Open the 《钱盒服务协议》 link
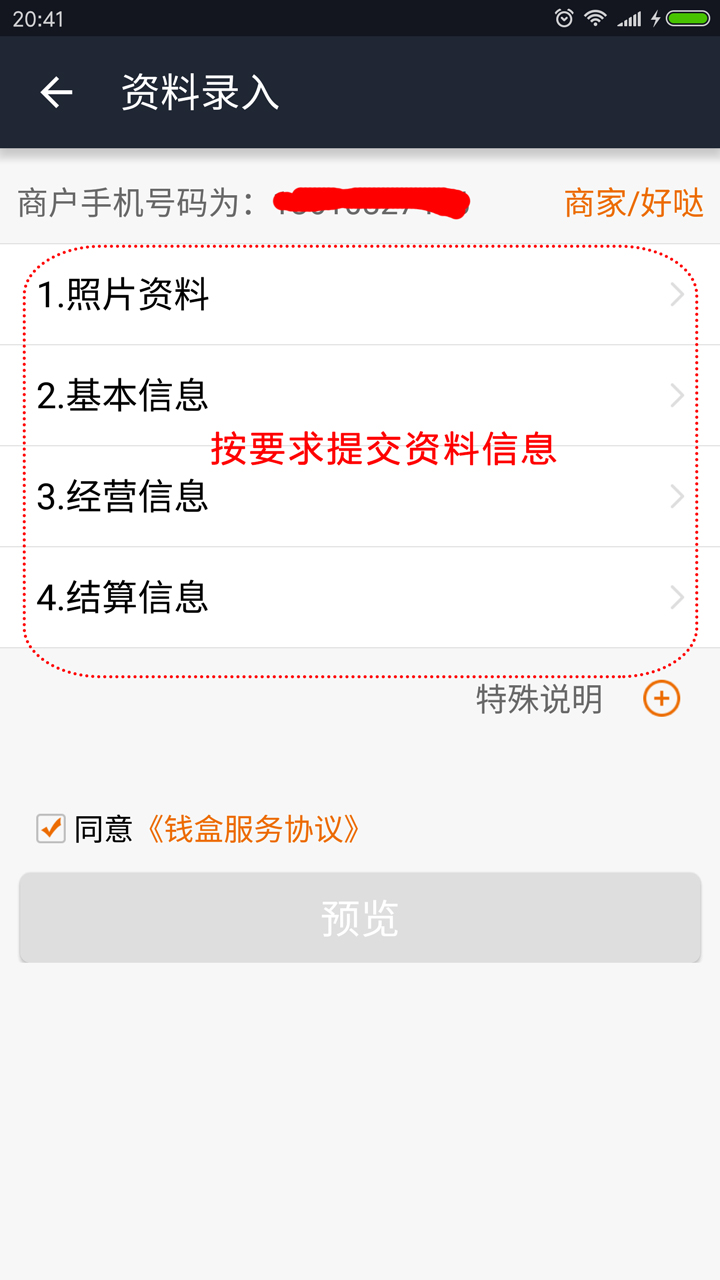 (253, 829)
